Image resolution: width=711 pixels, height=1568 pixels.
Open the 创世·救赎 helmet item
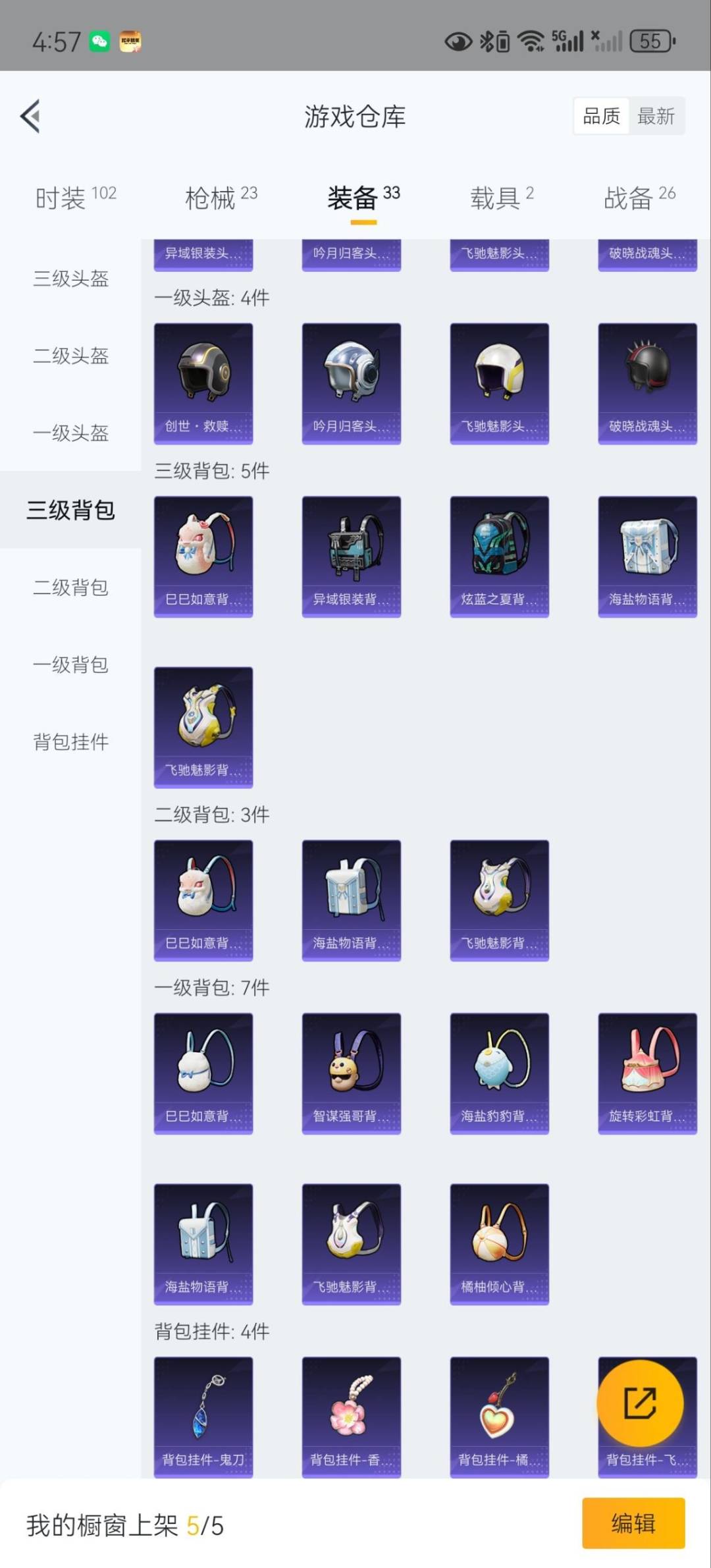click(203, 383)
